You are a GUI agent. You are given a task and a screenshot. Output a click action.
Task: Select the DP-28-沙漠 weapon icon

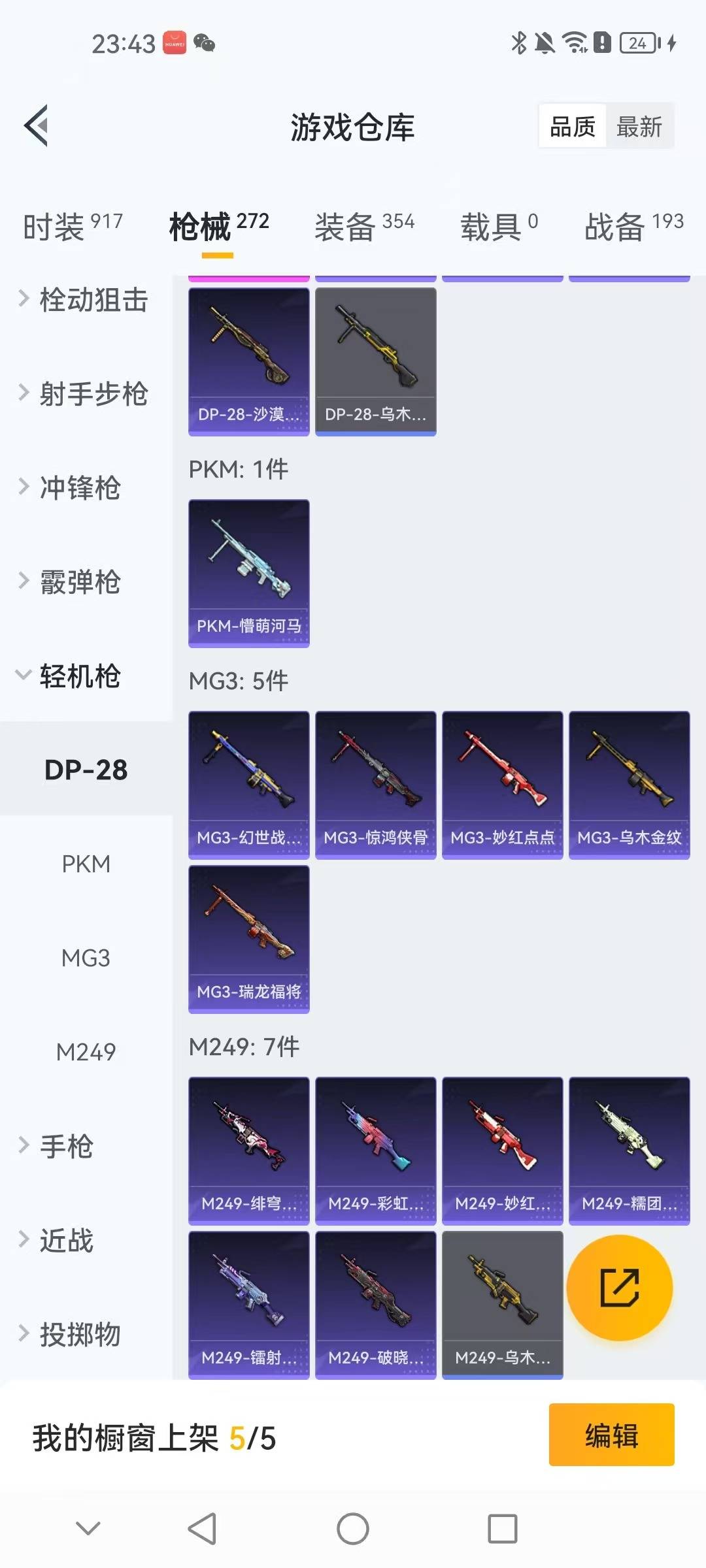(x=248, y=361)
